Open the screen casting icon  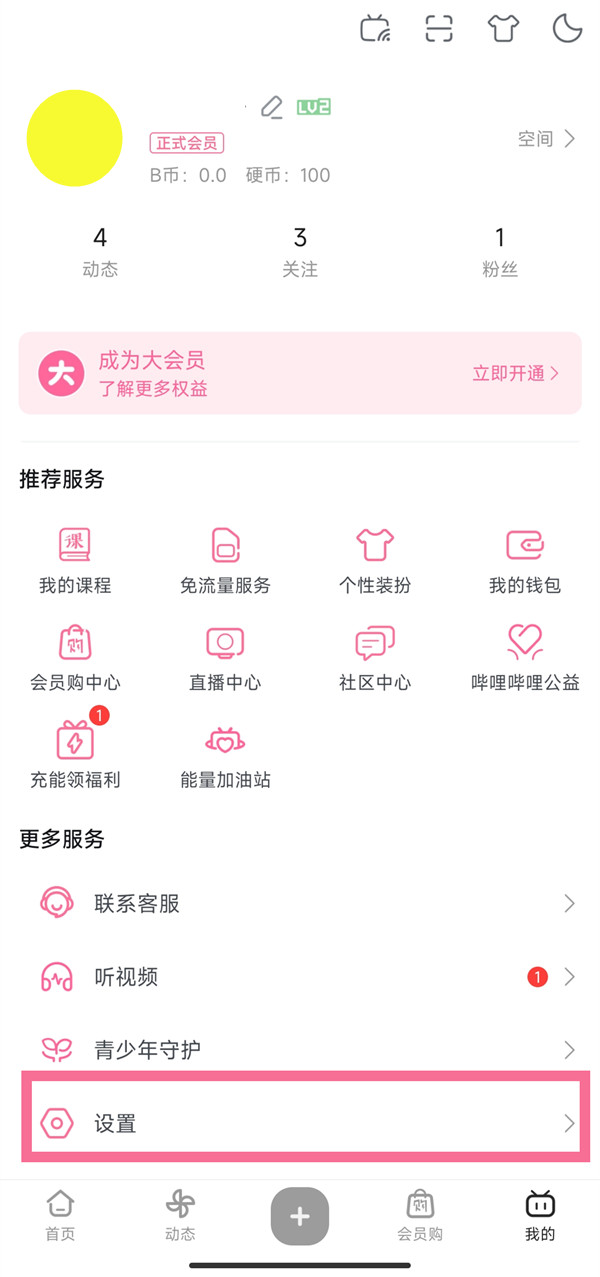pos(375,29)
